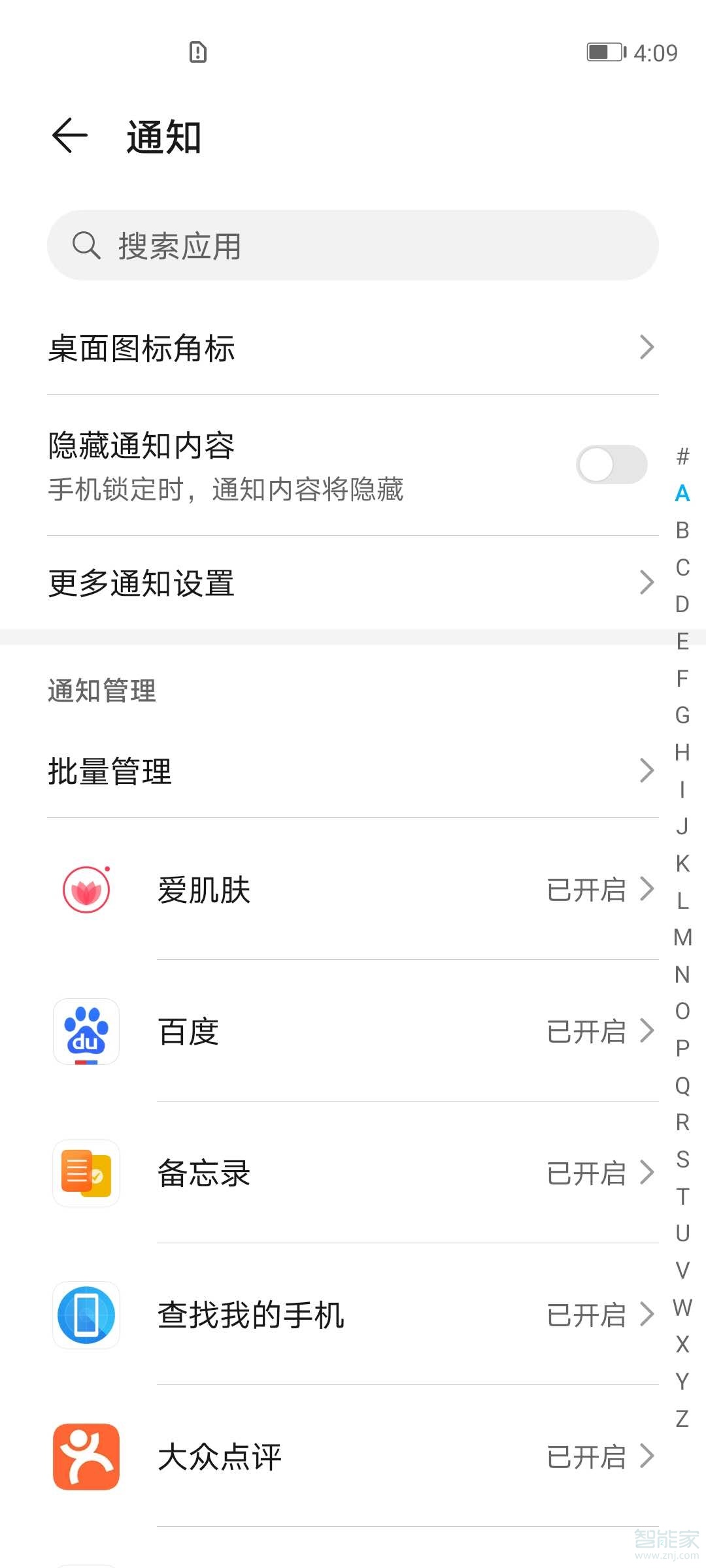Go back from the 通知 page
Image resolution: width=706 pixels, height=1568 pixels.
[69, 136]
